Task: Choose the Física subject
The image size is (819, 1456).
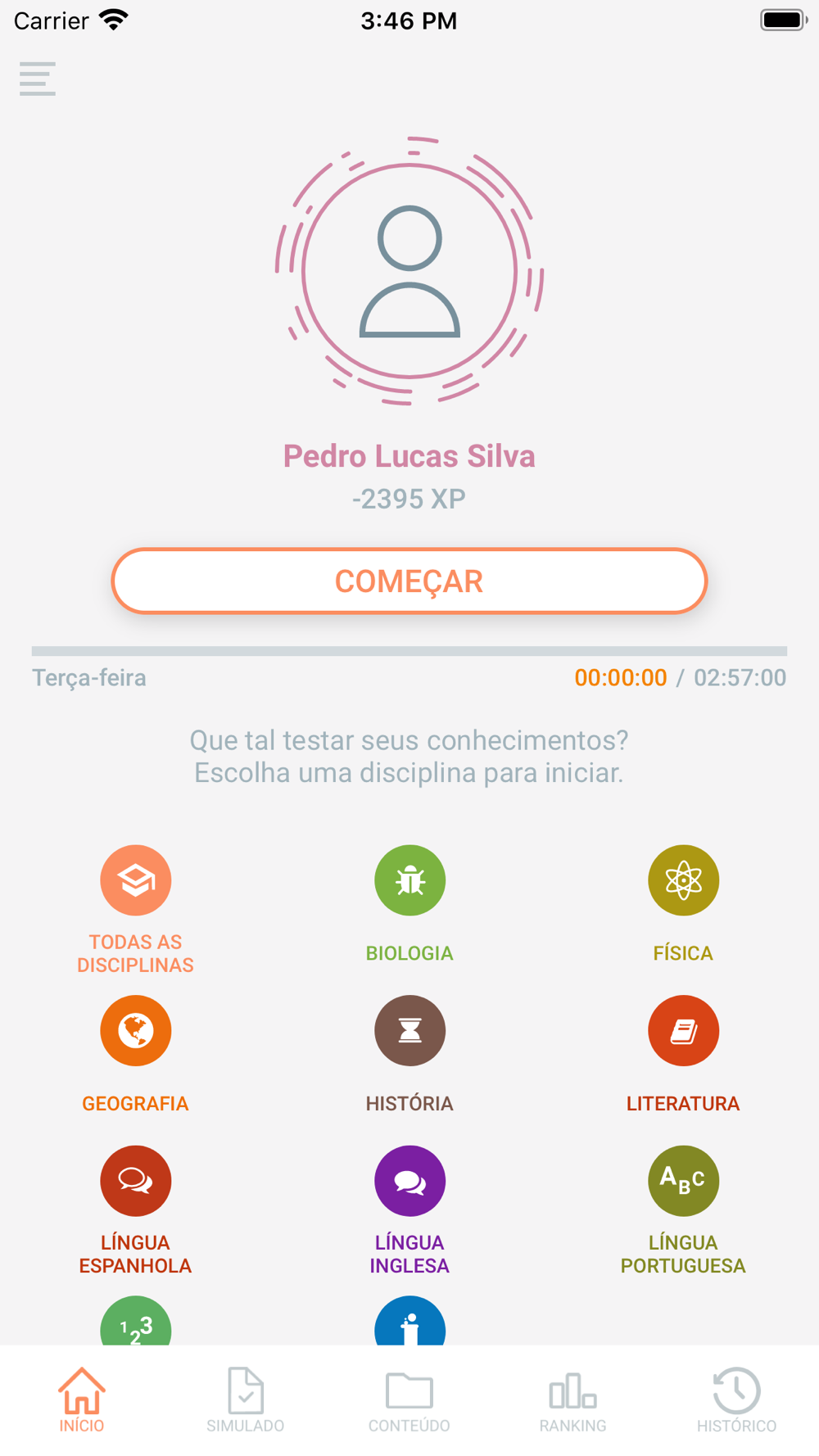Action: click(683, 881)
